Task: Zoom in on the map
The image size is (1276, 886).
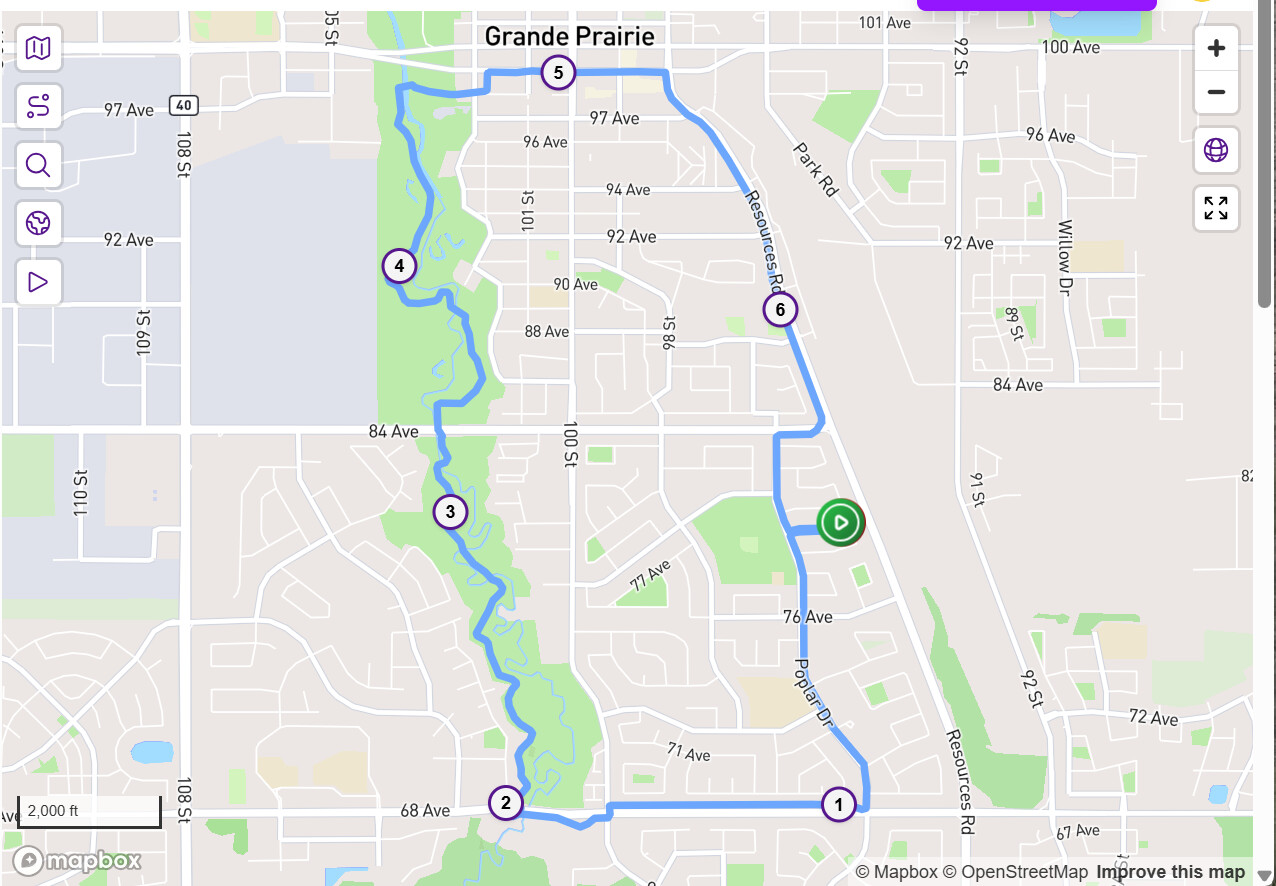Action: (1216, 48)
